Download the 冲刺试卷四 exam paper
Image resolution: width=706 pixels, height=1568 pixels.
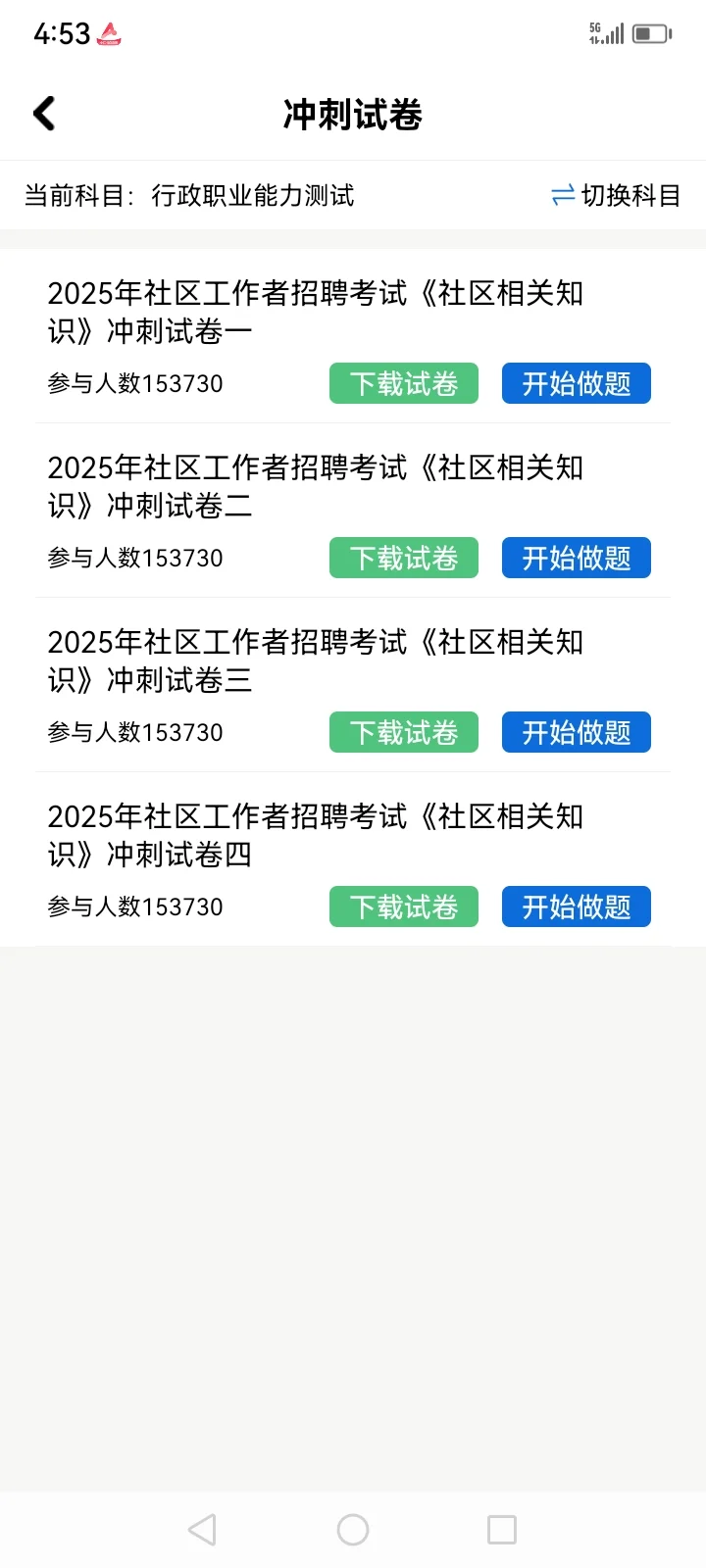pyautogui.click(x=404, y=906)
